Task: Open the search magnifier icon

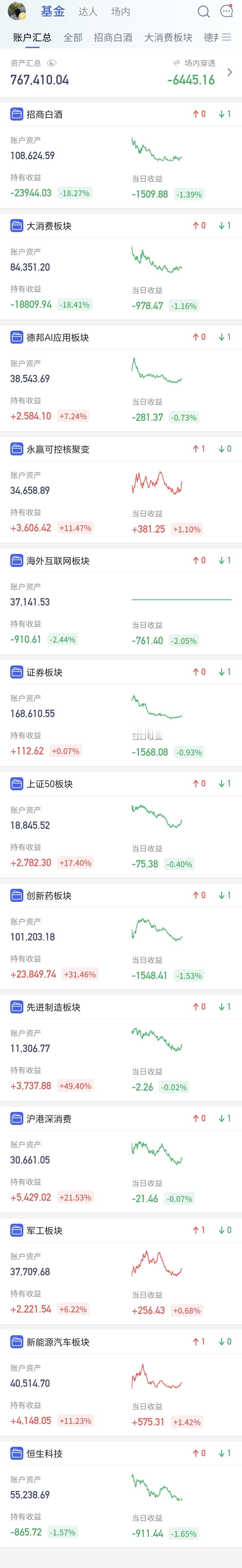Action: coord(204,12)
